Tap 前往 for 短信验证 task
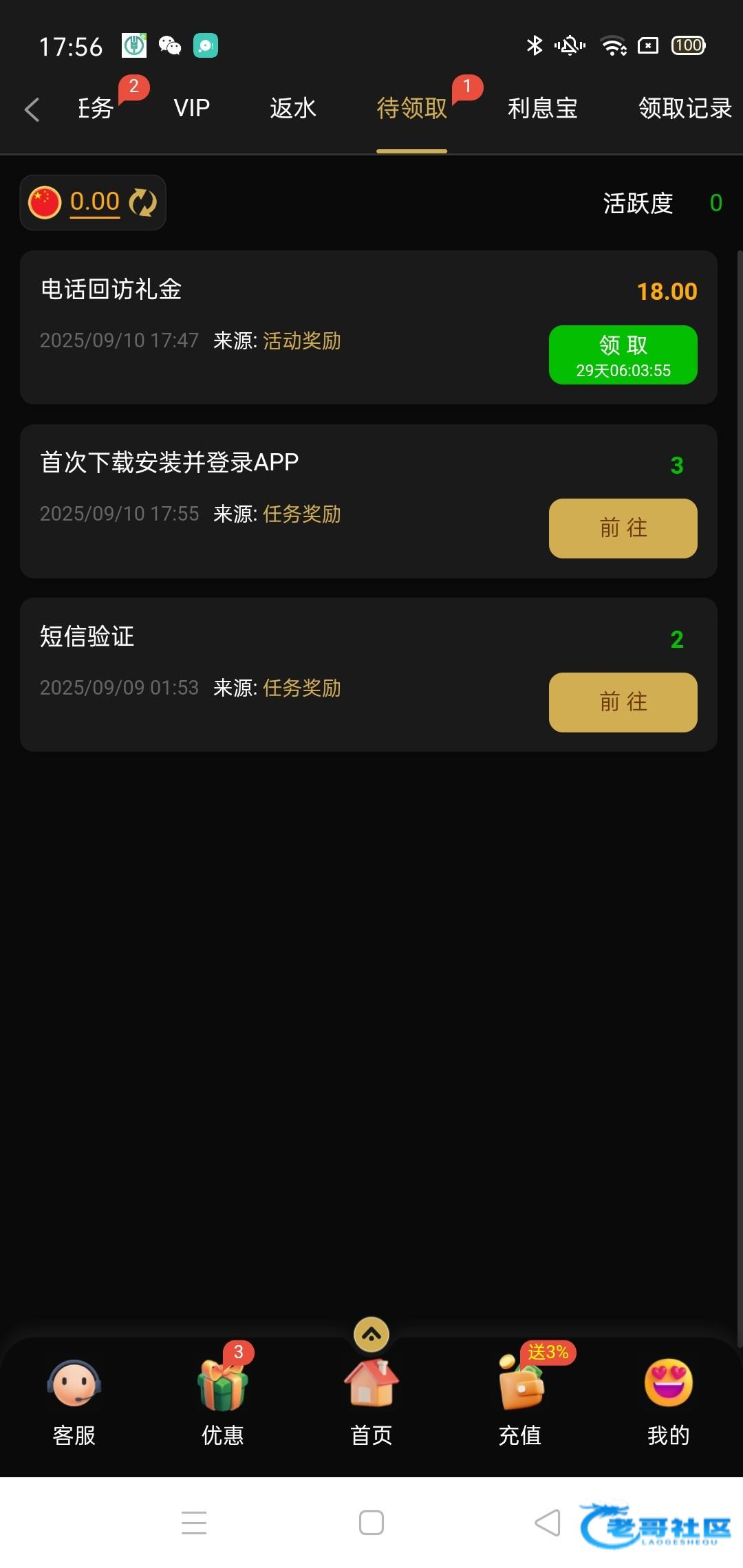 [623, 702]
